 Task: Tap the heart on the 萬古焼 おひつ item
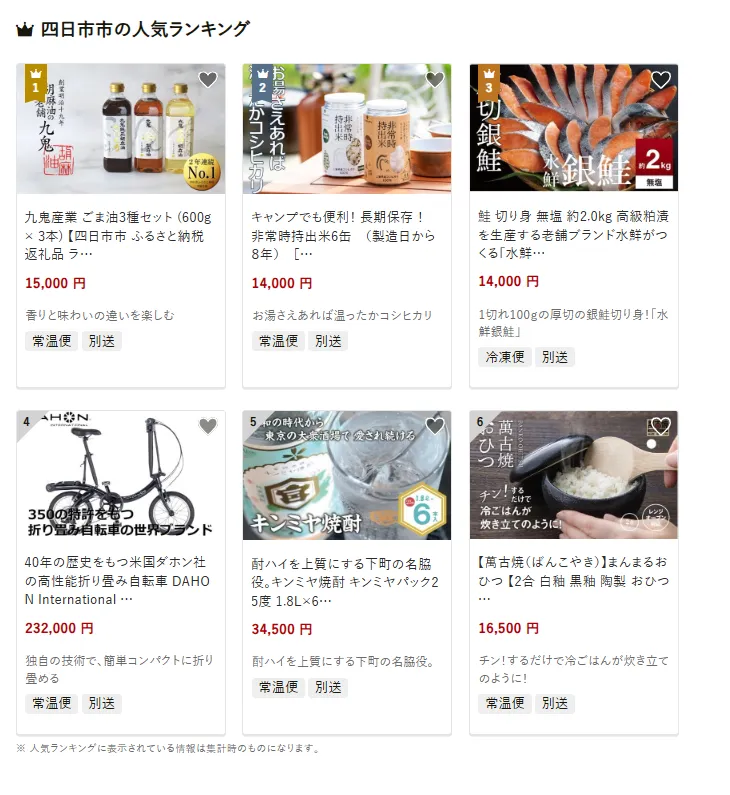[x=661, y=426]
